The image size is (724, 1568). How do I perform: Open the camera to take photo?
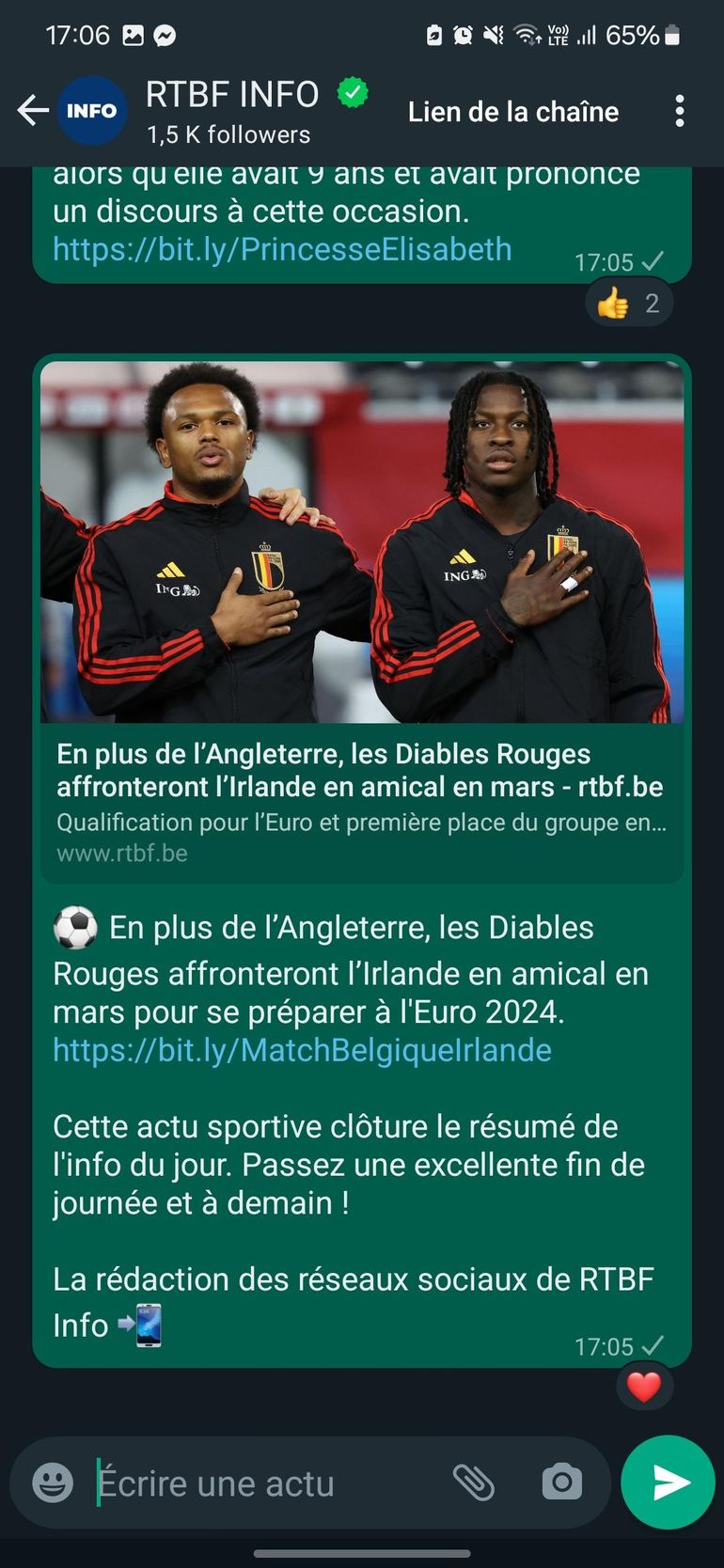coord(561,1482)
